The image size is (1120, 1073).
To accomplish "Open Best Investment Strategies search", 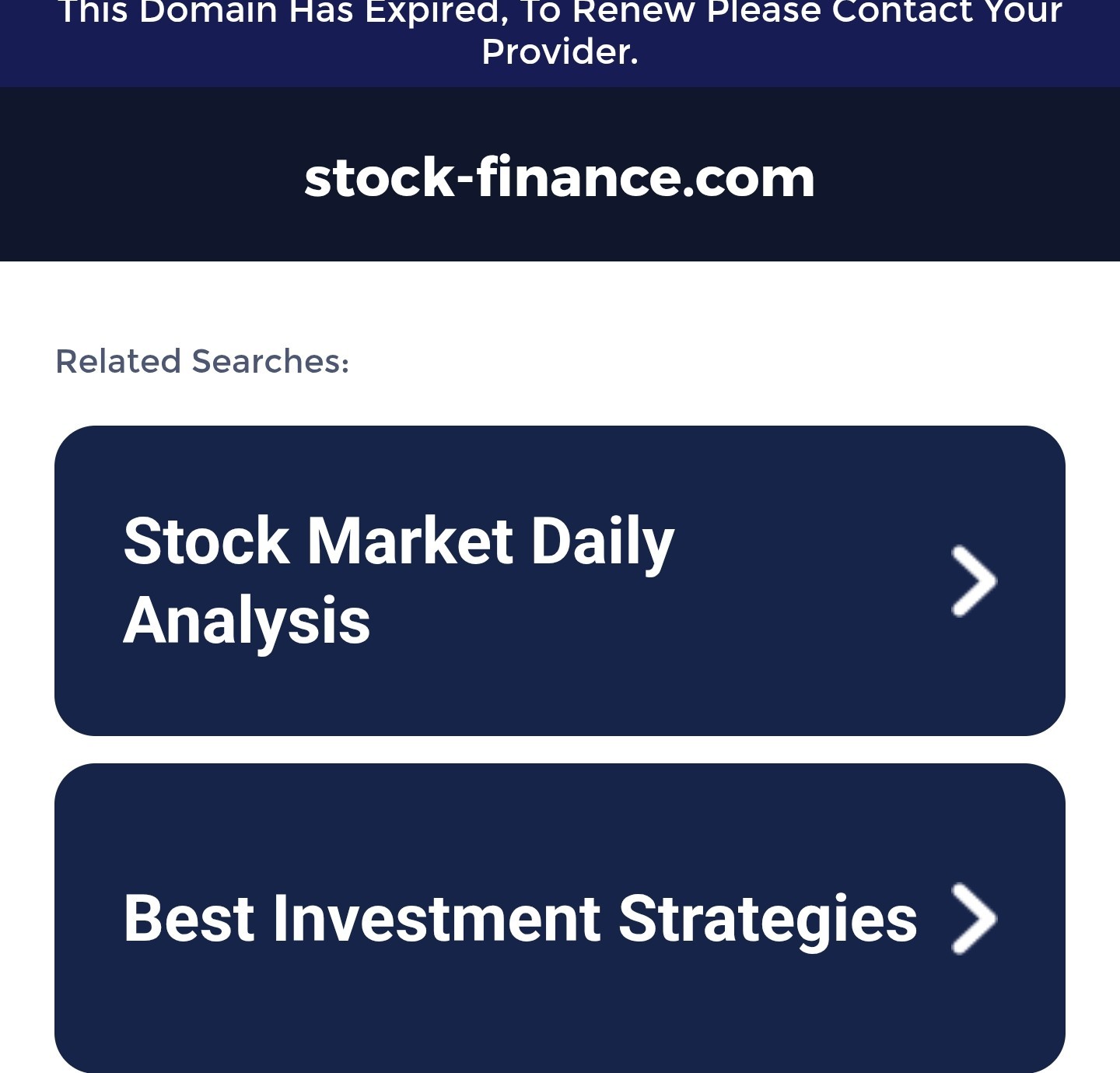I will [558, 918].
